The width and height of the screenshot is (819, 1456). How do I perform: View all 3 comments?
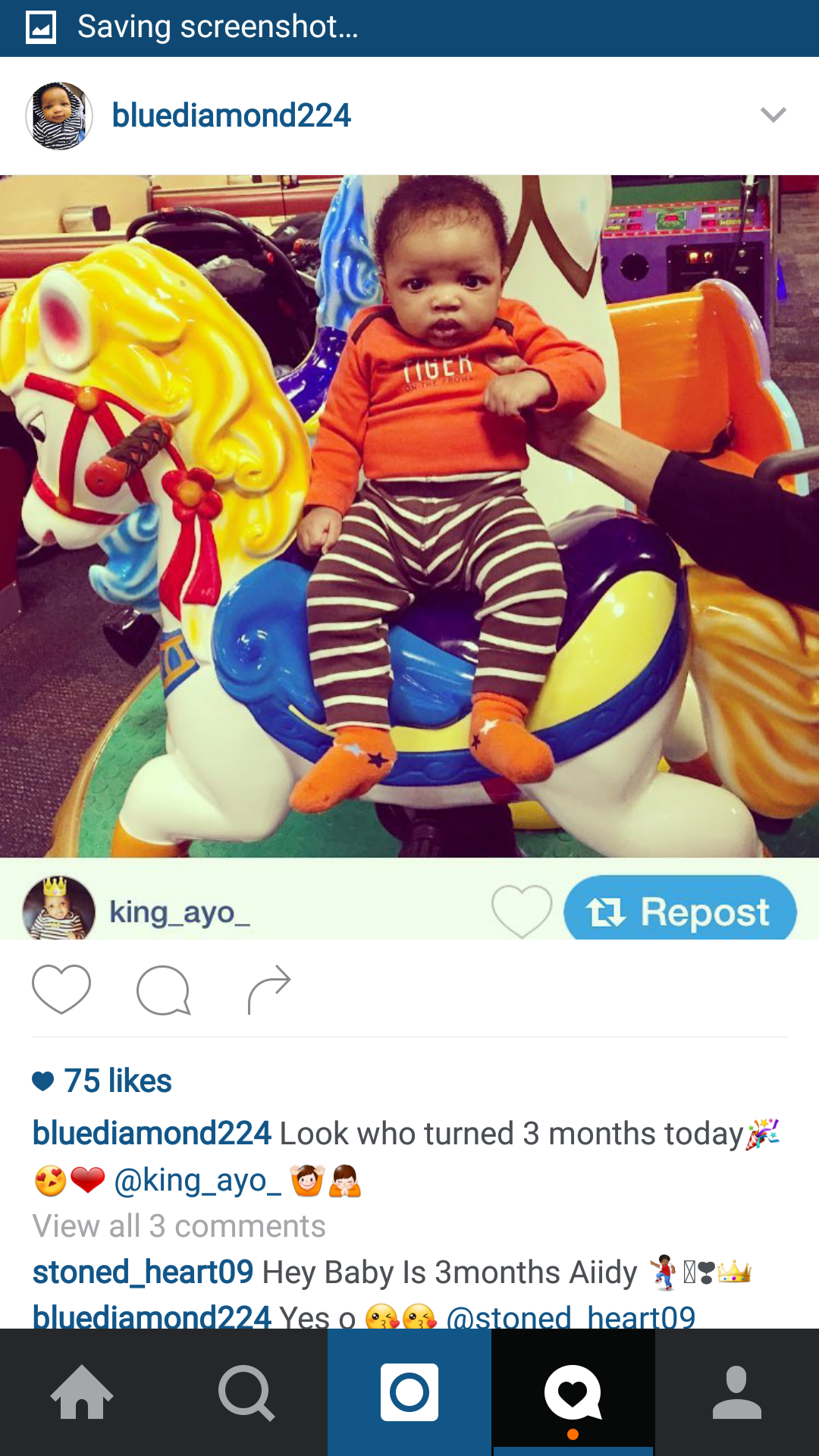pos(179,1226)
